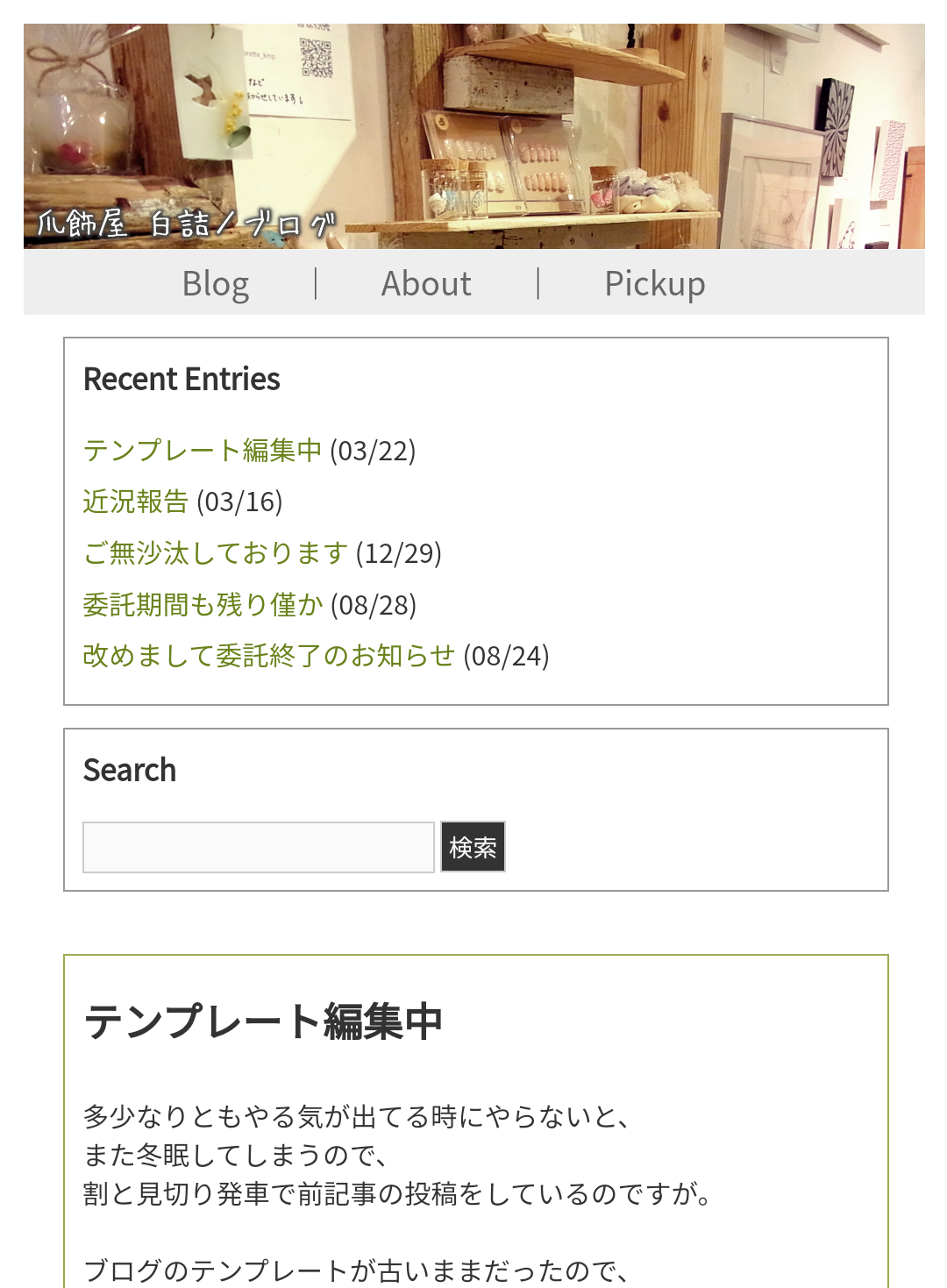View the 改めまして委託終了のお知らせ entry
947x1288 pixels.
pos(269,656)
